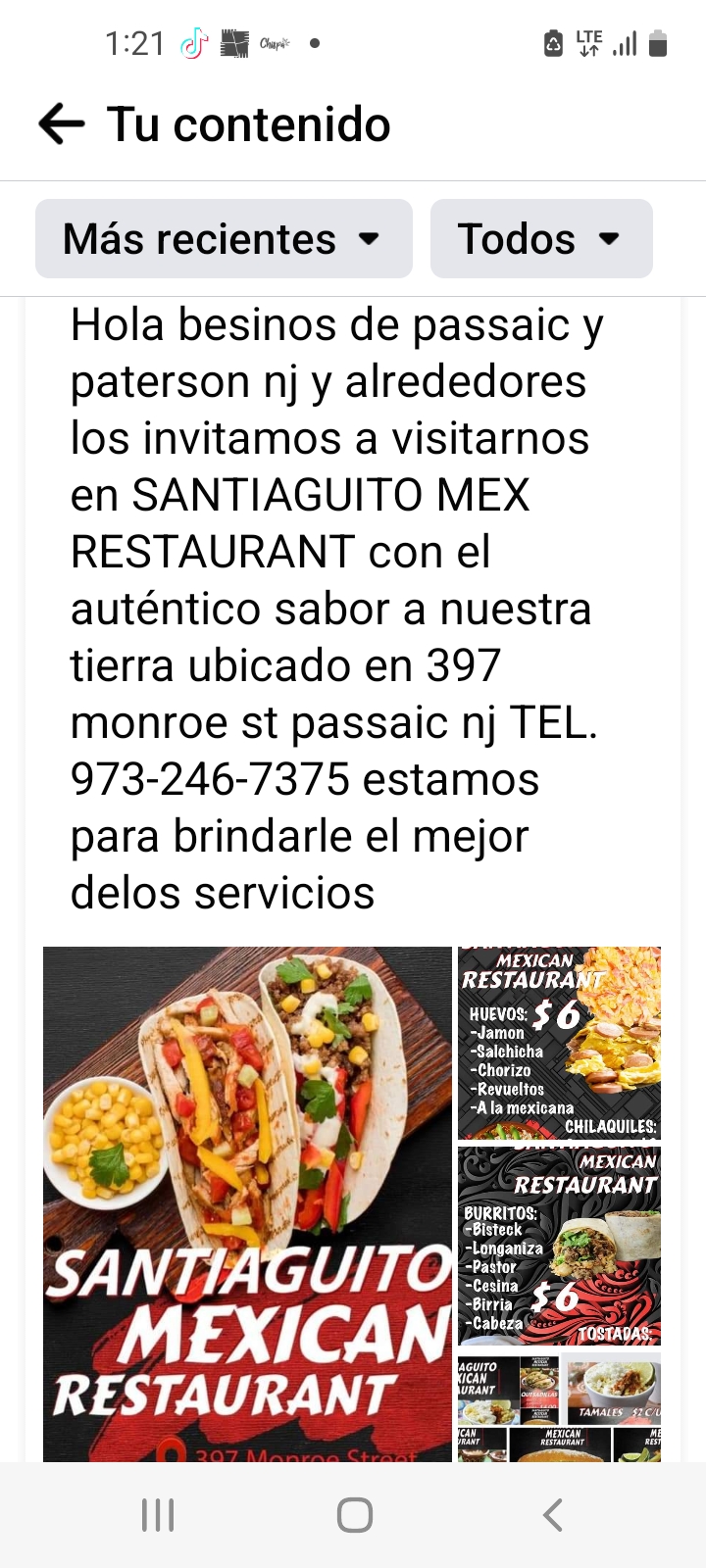Open the Todos filter dropdown

click(541, 238)
